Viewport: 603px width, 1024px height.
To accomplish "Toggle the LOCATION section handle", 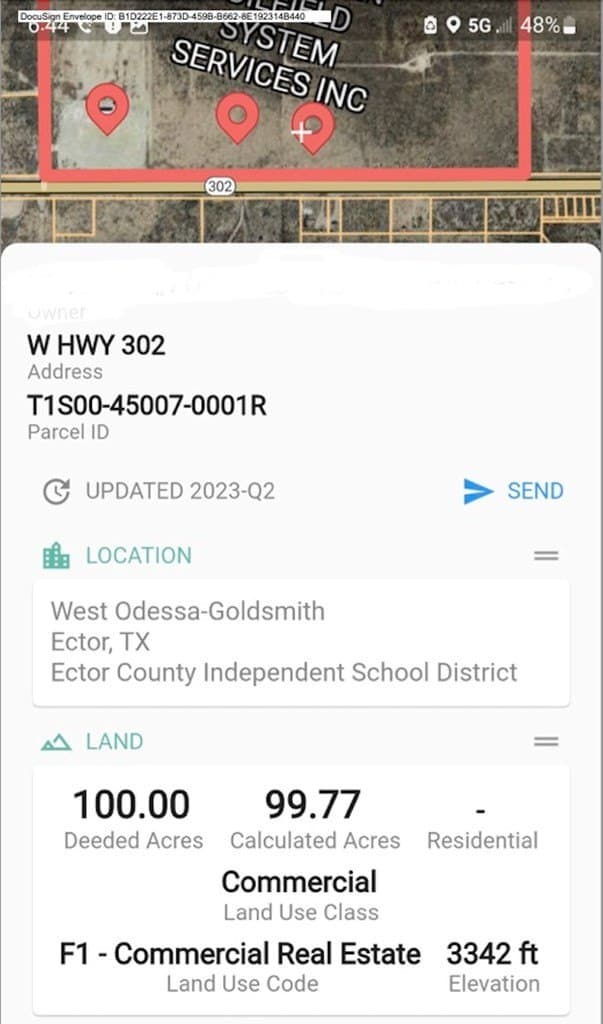I will pyautogui.click(x=546, y=555).
